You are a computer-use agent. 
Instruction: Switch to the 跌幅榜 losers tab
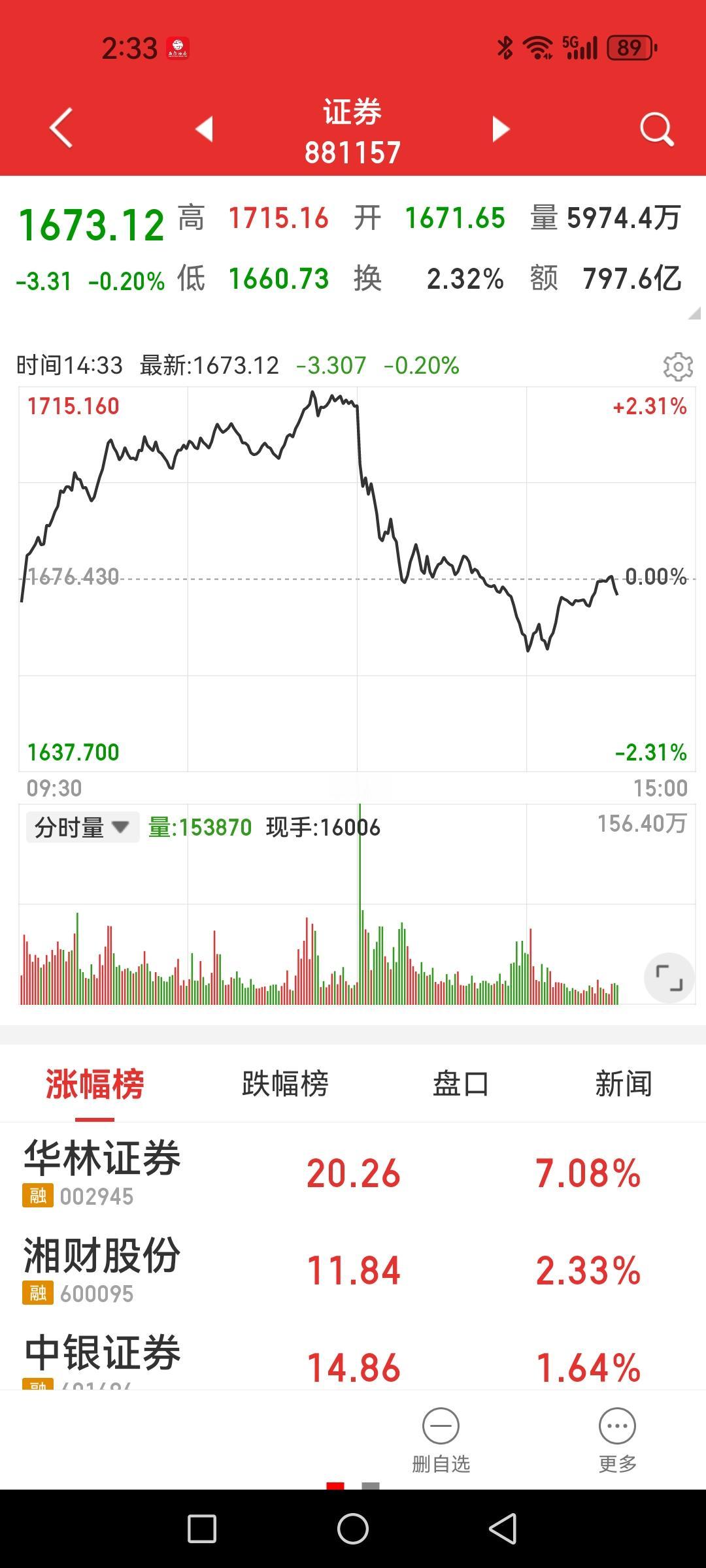click(x=286, y=1083)
